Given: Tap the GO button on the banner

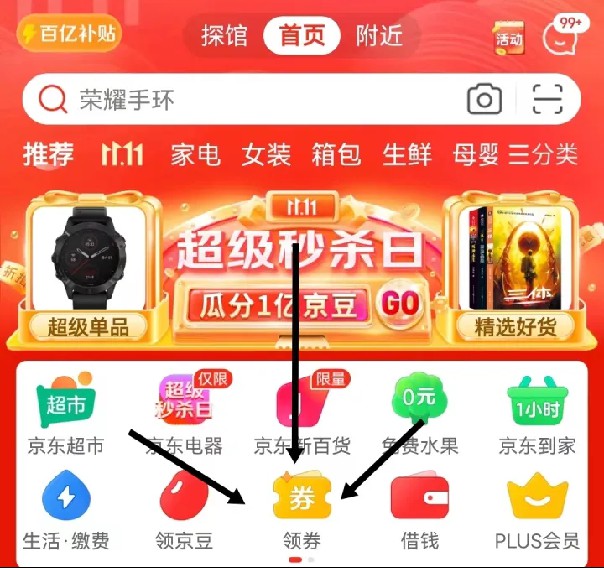Looking at the screenshot, I should [x=401, y=303].
